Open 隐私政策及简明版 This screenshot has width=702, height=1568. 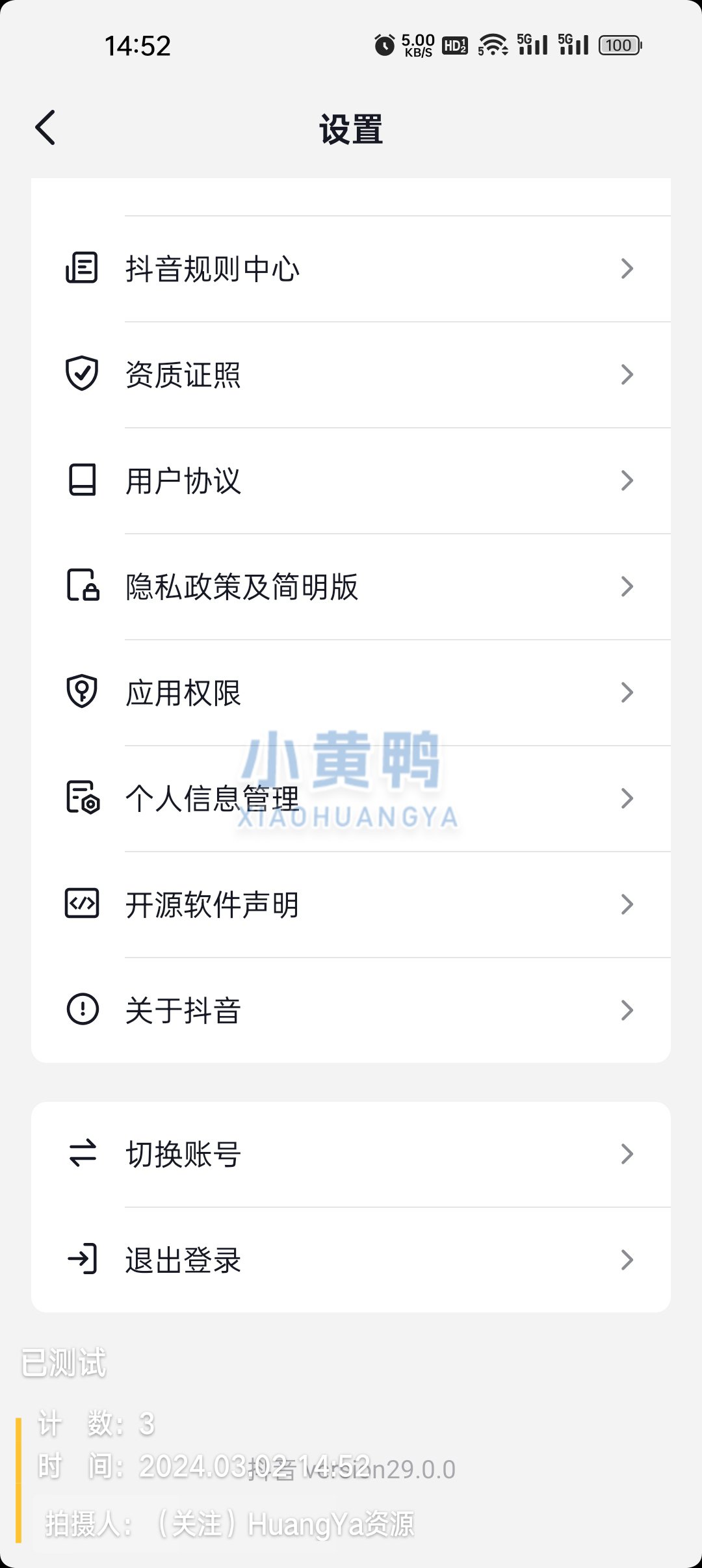[351, 586]
